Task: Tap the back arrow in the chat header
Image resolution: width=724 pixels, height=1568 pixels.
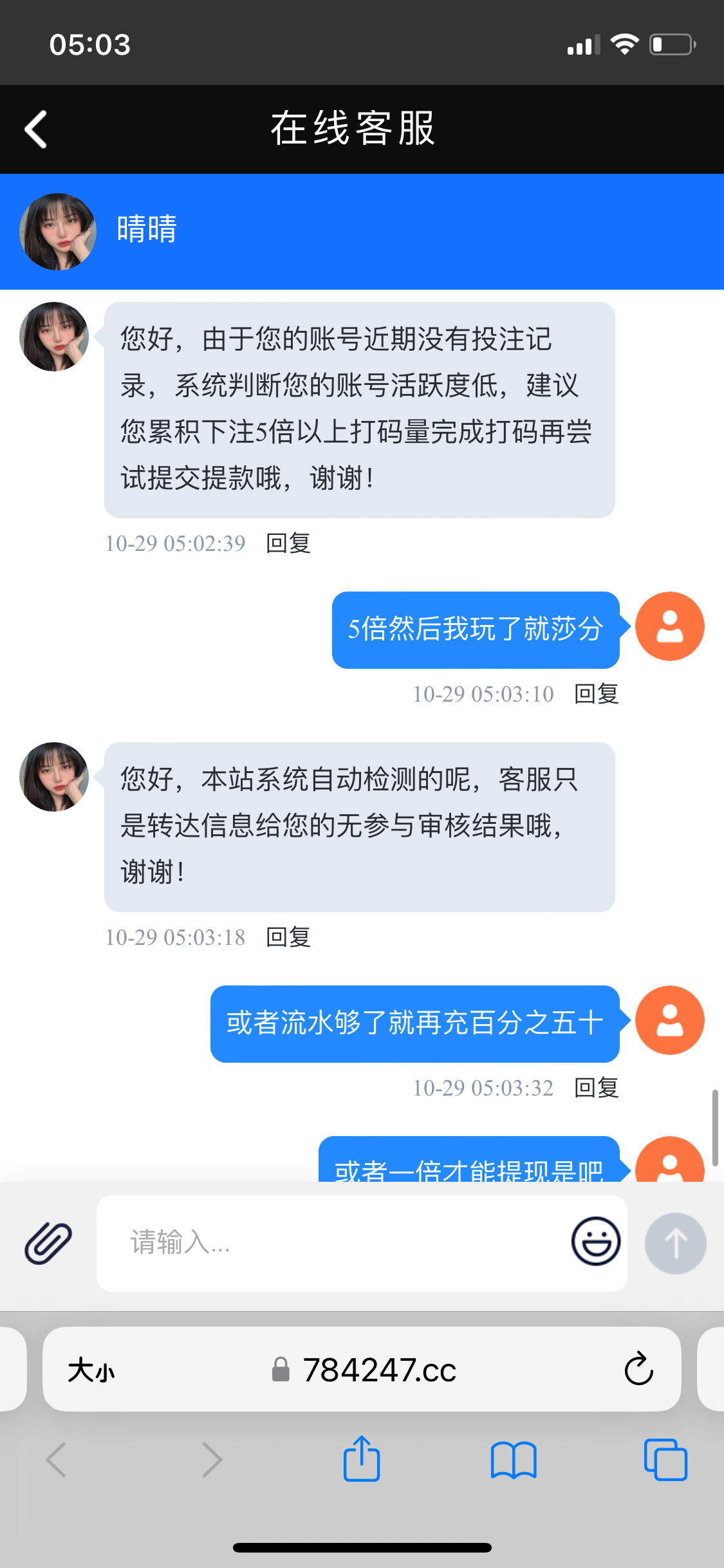Action: pyautogui.click(x=37, y=129)
